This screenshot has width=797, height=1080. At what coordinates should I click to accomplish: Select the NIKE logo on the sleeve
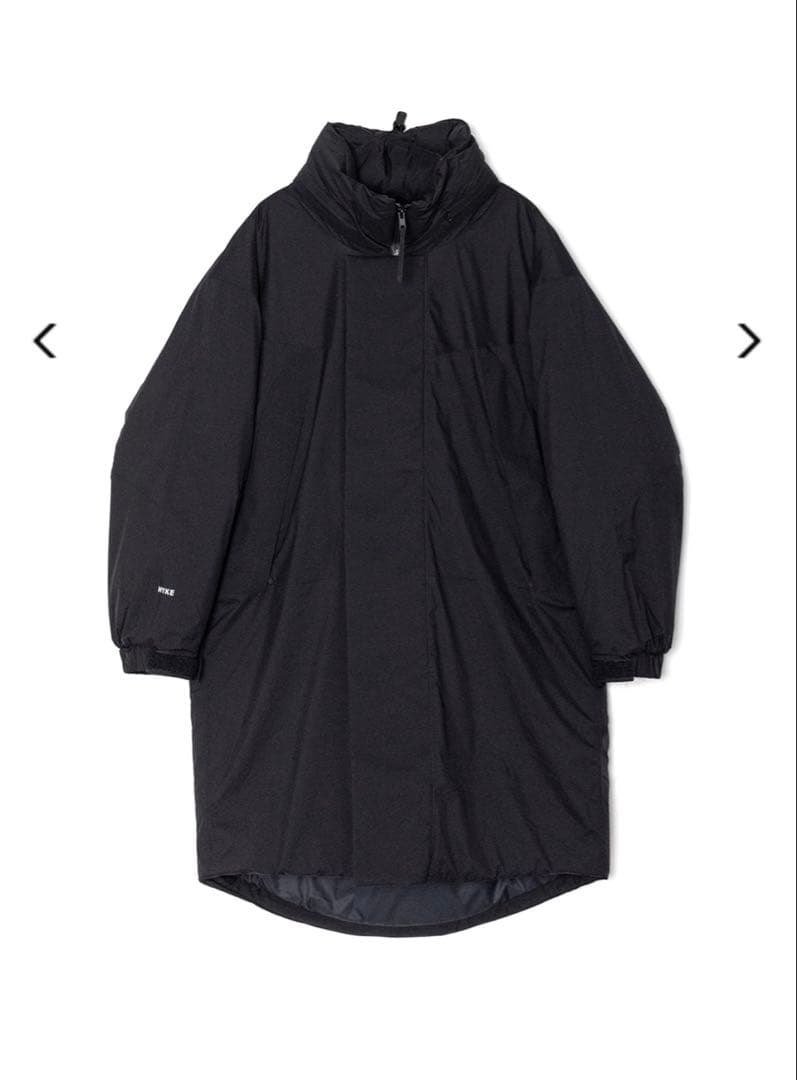(166, 589)
